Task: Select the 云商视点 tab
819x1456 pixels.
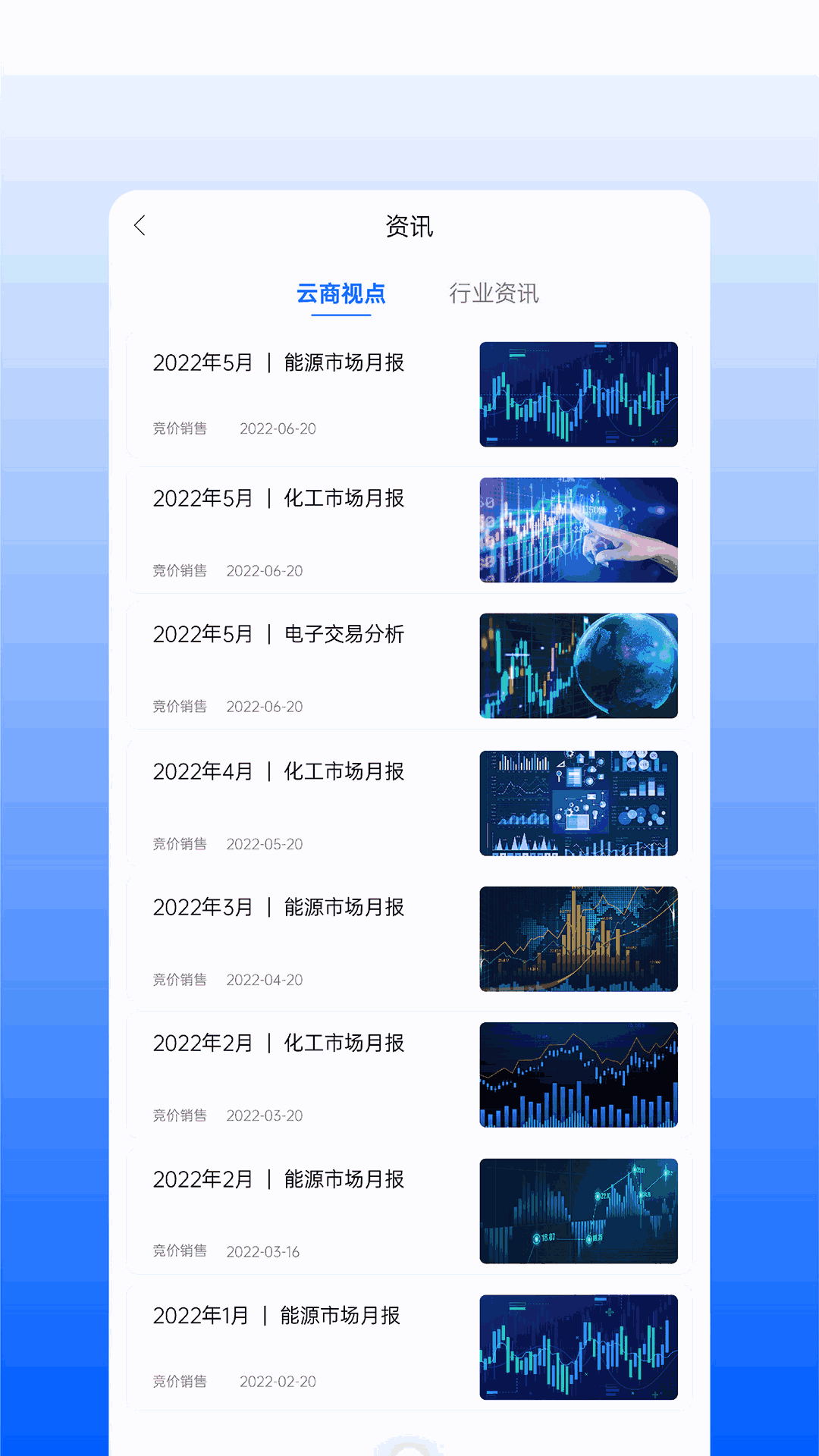Action: point(341,294)
